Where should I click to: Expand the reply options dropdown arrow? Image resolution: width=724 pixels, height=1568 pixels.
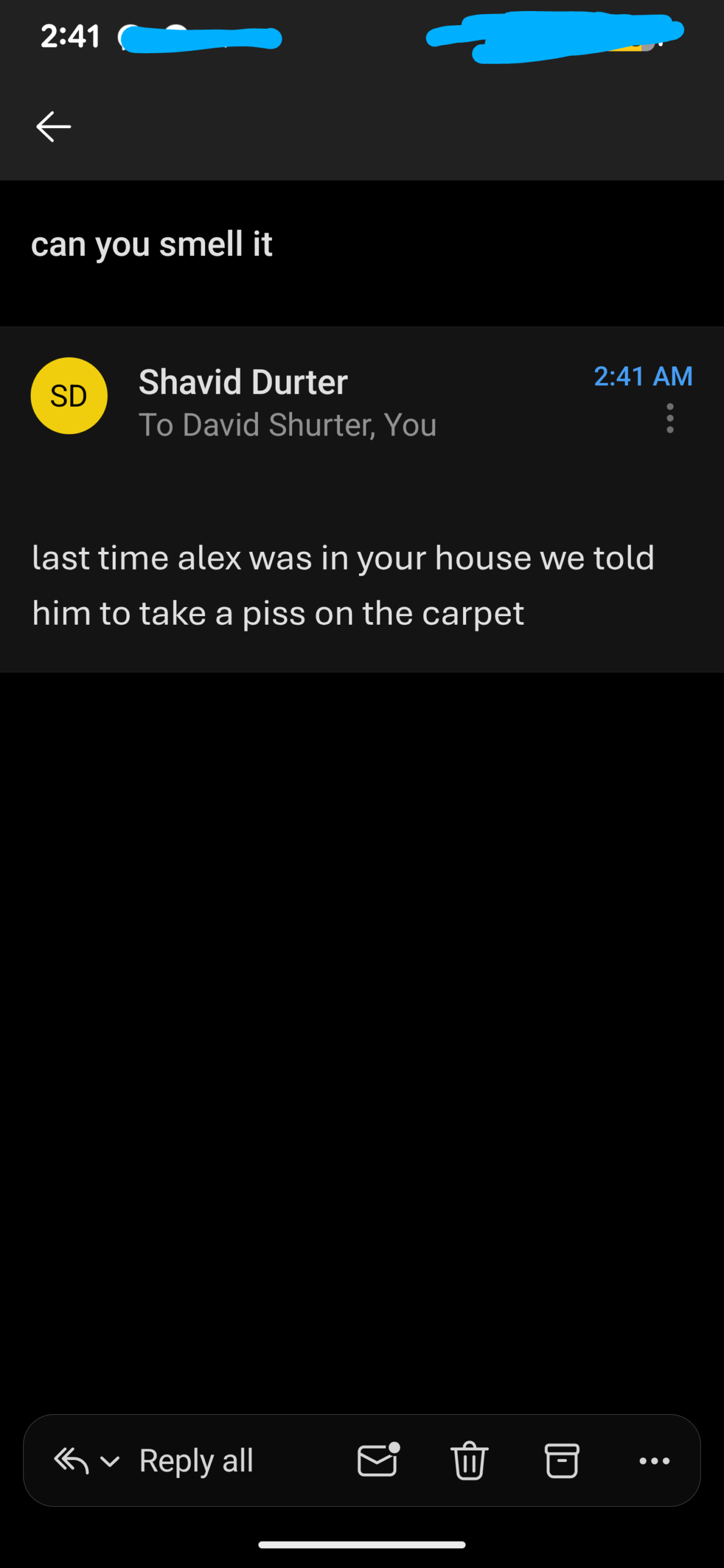110,1462
